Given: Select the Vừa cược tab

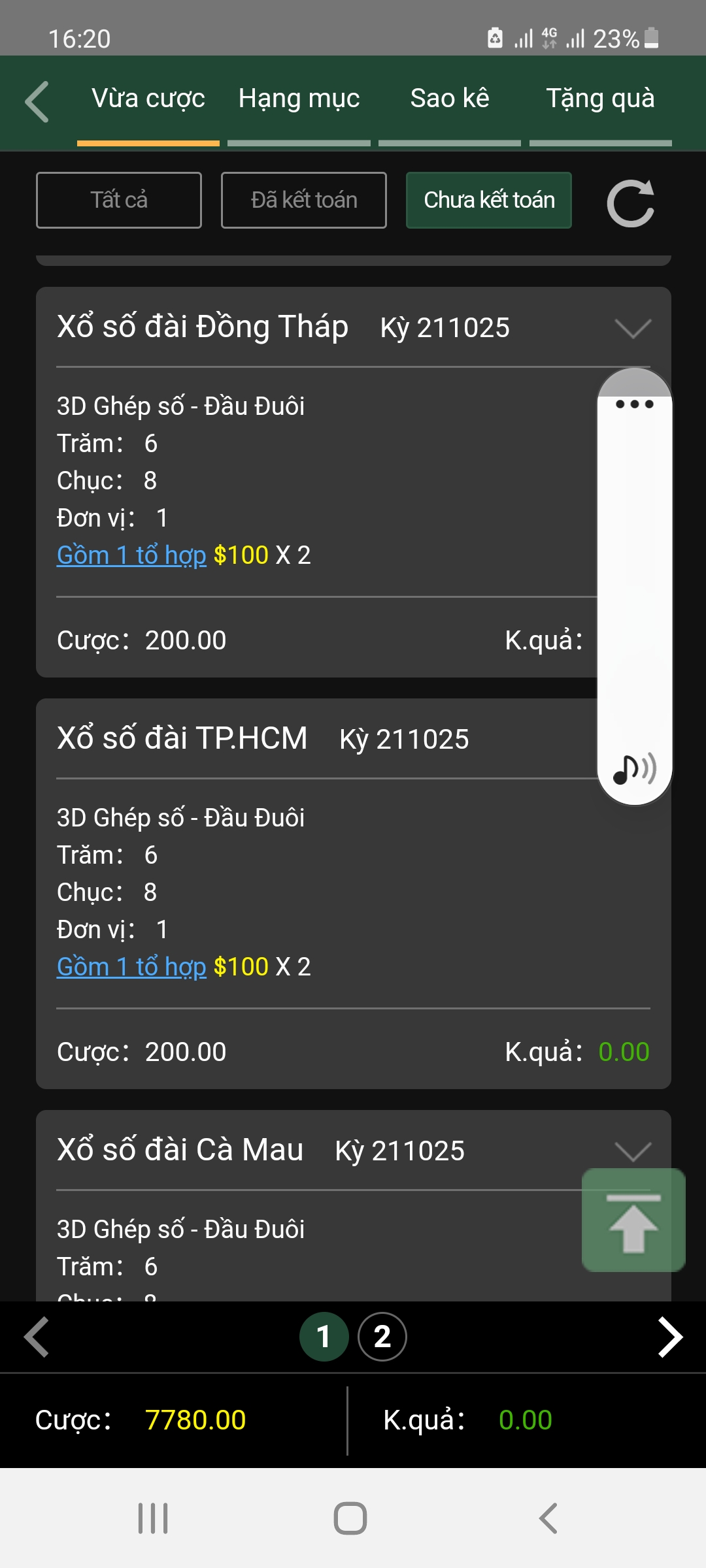Looking at the screenshot, I should pyautogui.click(x=148, y=99).
